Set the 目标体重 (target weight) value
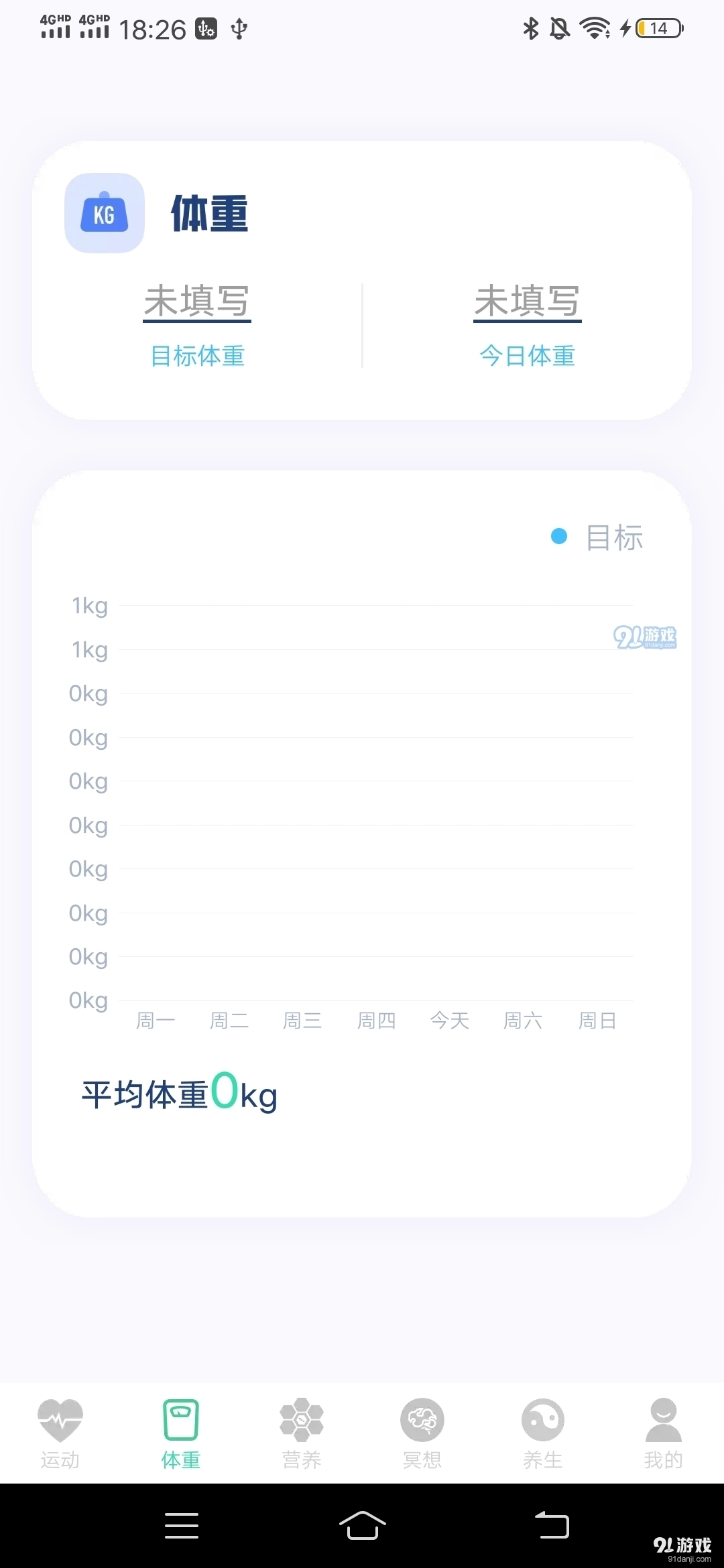The height and width of the screenshot is (1568, 724). pyautogui.click(x=197, y=302)
